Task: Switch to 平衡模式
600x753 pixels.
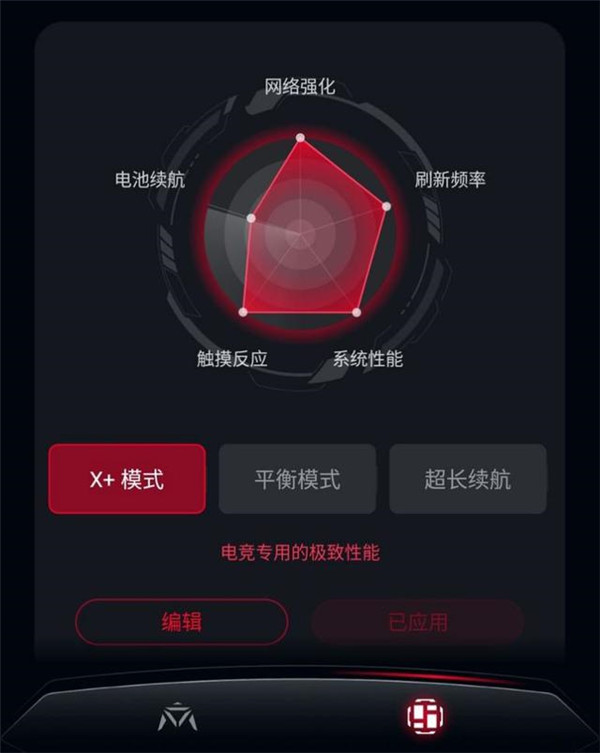Action: 297,479
